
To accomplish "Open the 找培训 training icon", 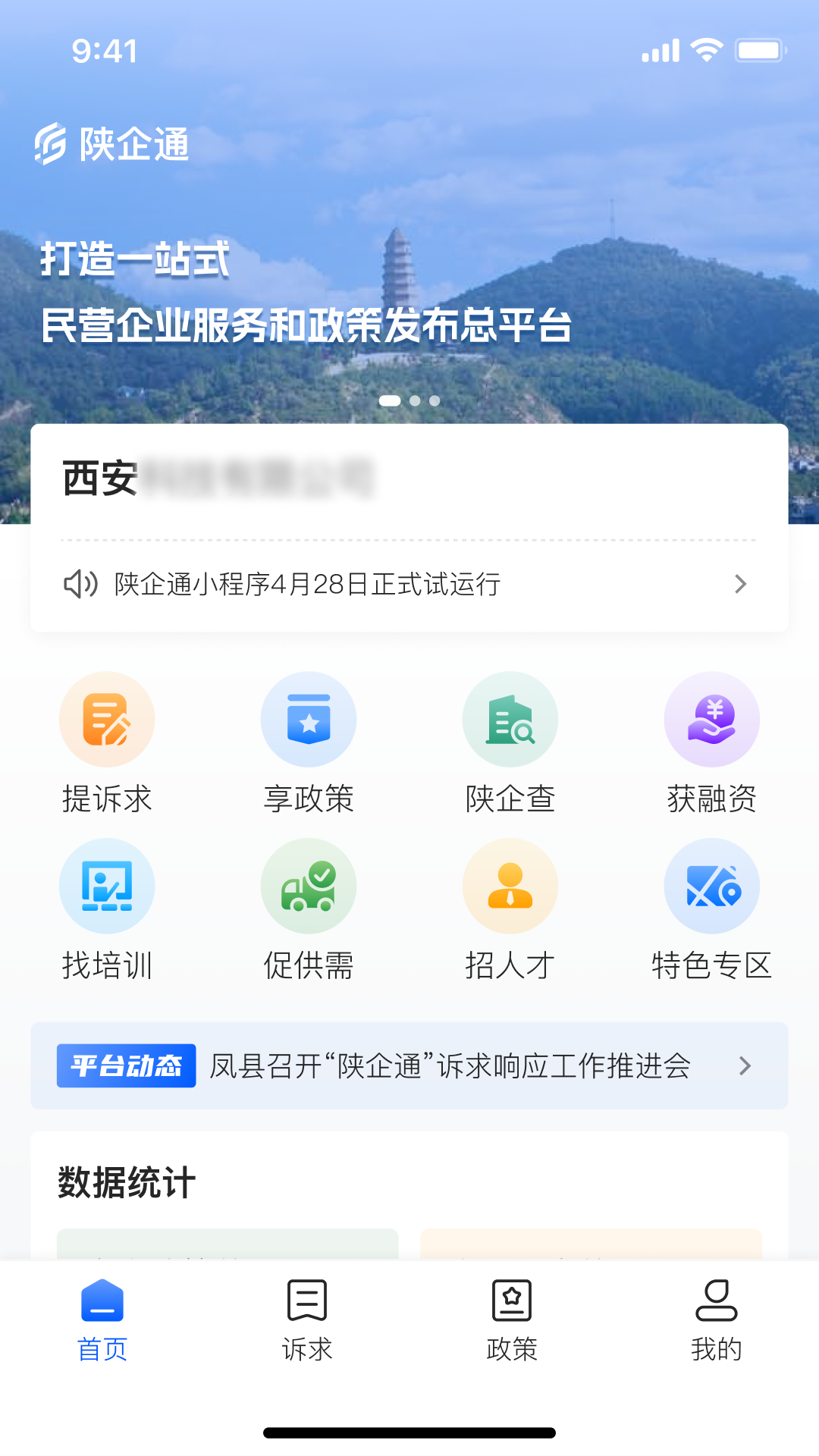I will [x=107, y=886].
